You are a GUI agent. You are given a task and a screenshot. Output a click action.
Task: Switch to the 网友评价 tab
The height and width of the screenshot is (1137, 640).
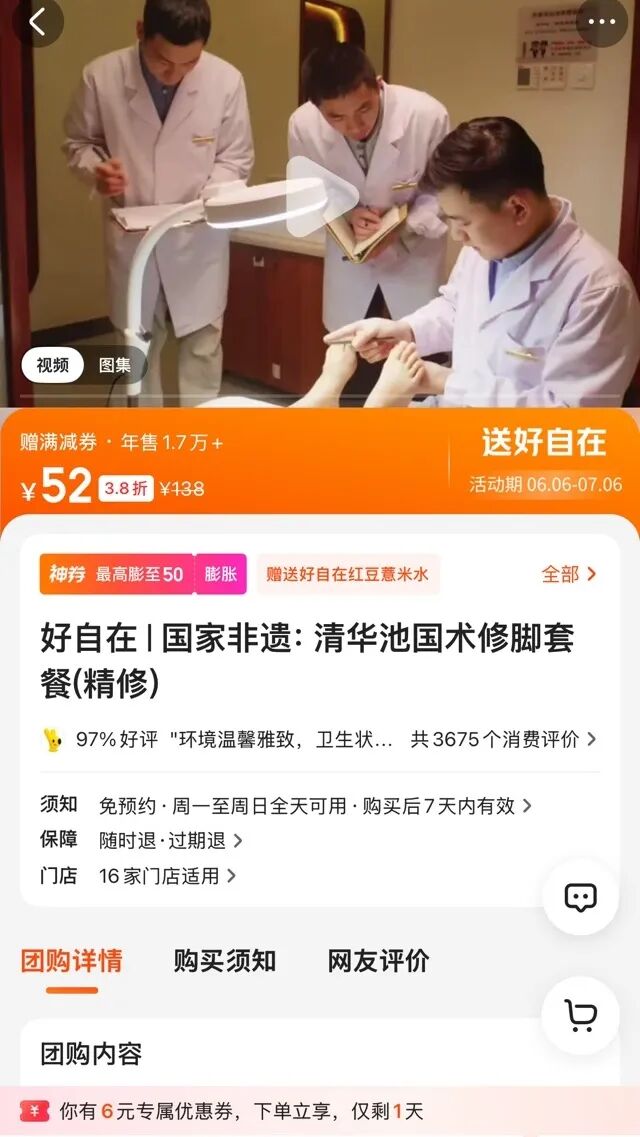coord(378,961)
